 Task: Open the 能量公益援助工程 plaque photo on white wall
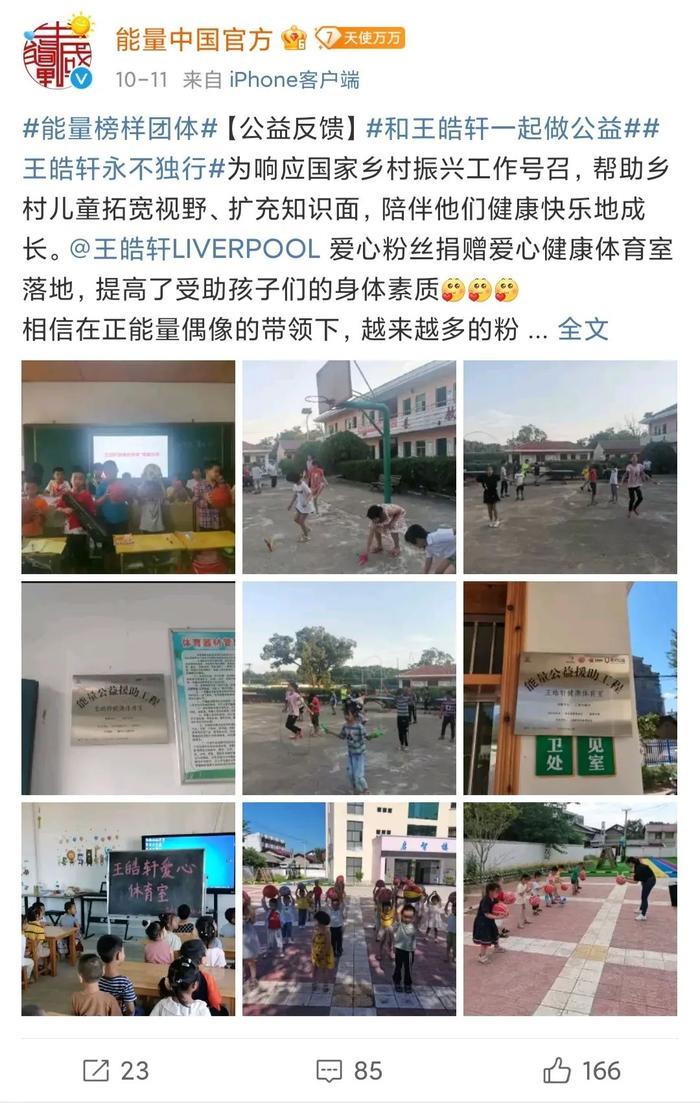(128, 688)
